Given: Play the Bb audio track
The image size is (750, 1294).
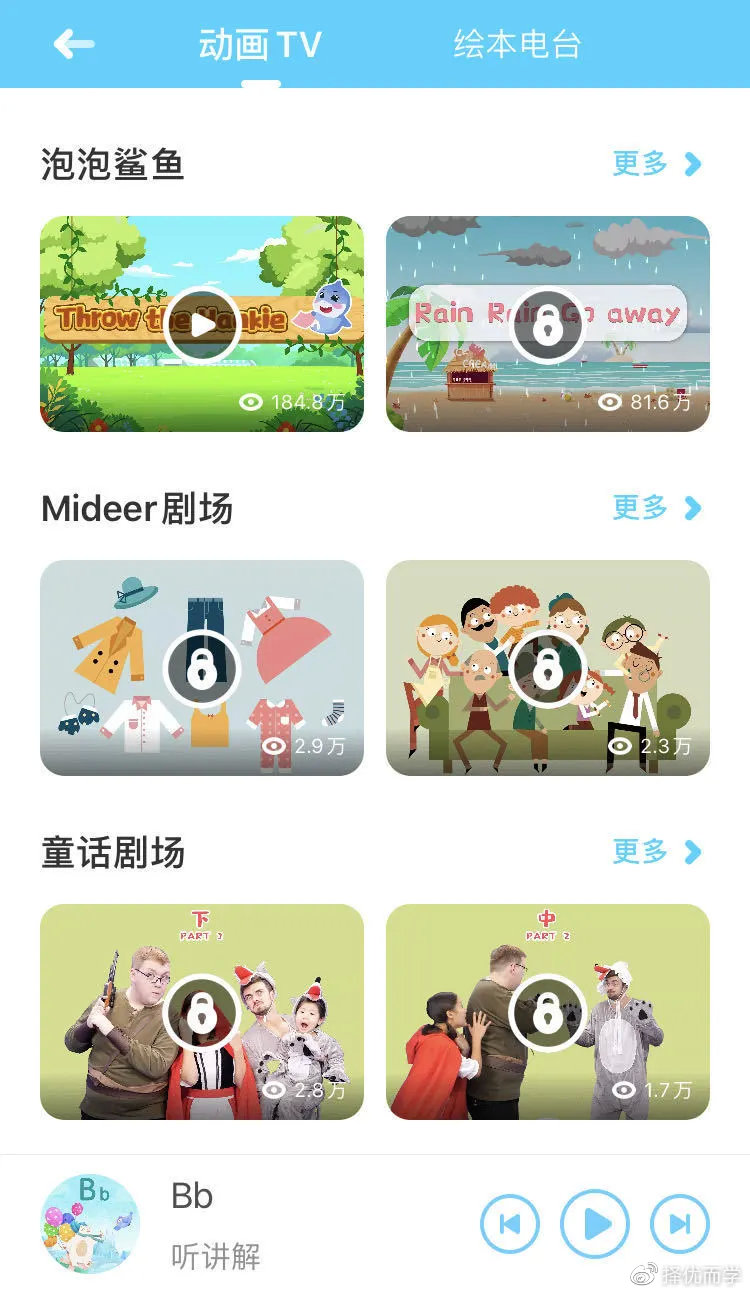Looking at the screenshot, I should click(595, 1223).
